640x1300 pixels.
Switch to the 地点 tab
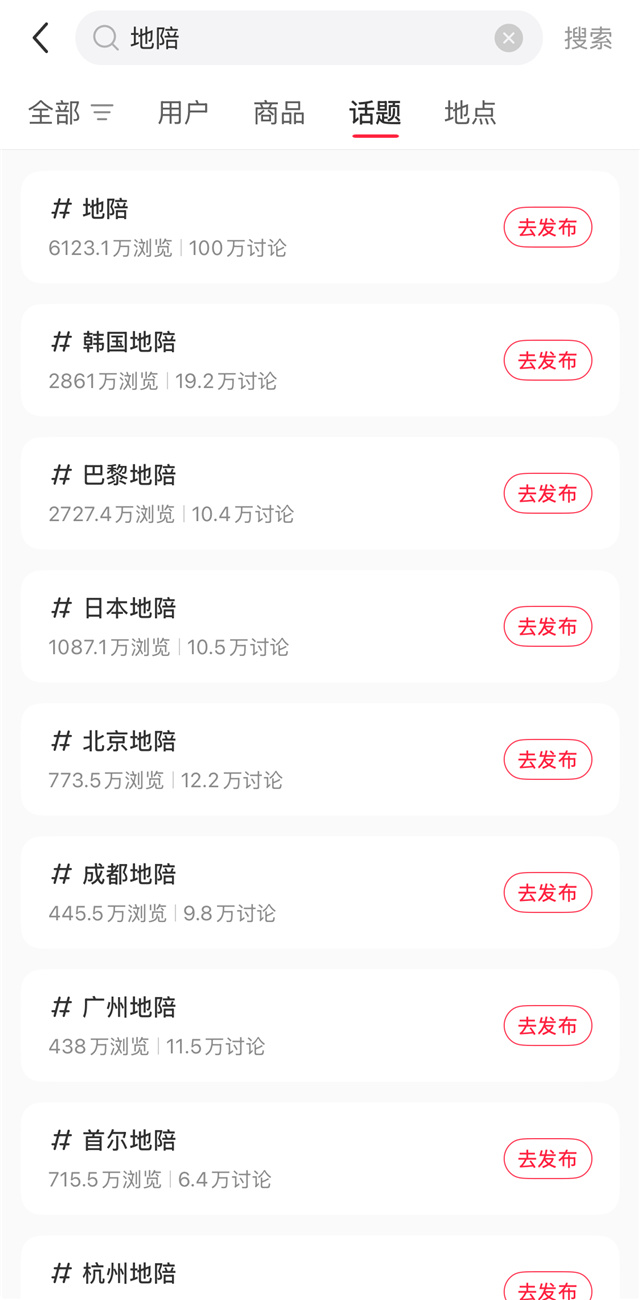coord(470,112)
